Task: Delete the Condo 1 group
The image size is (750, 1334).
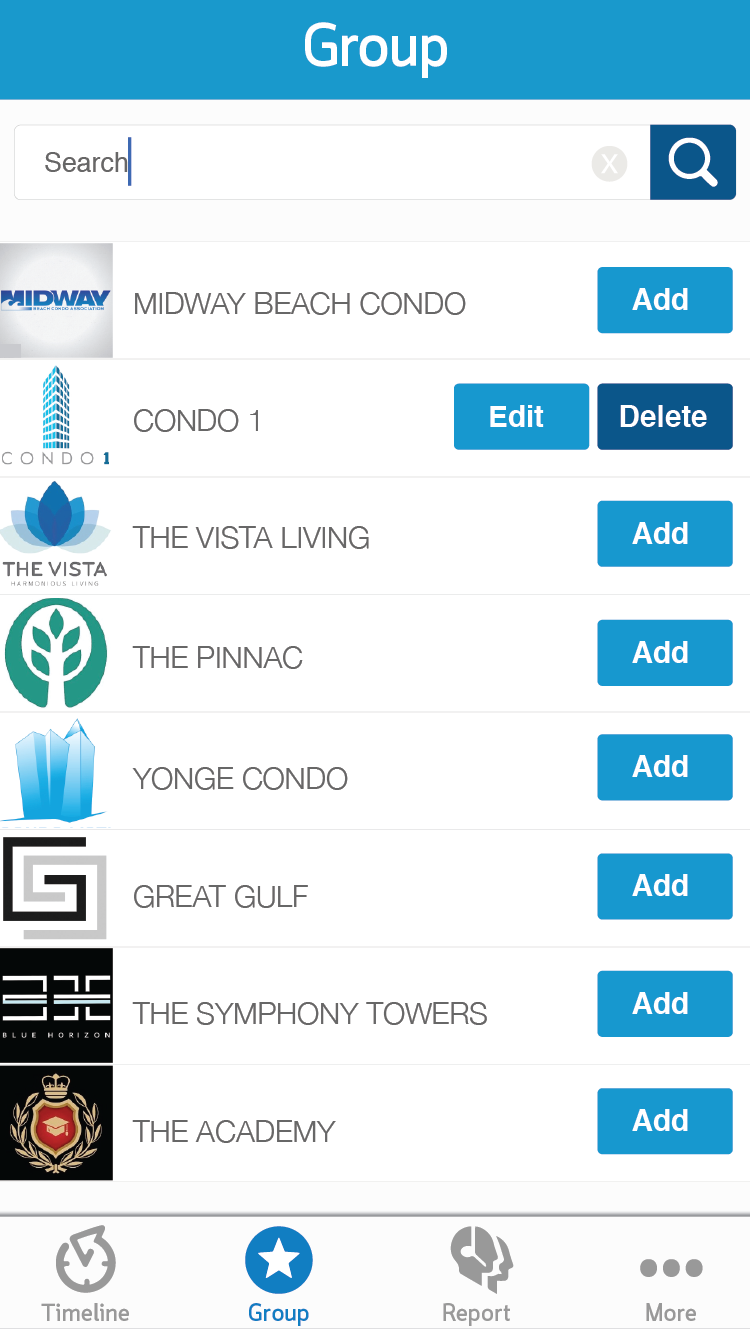Action: pos(664,417)
